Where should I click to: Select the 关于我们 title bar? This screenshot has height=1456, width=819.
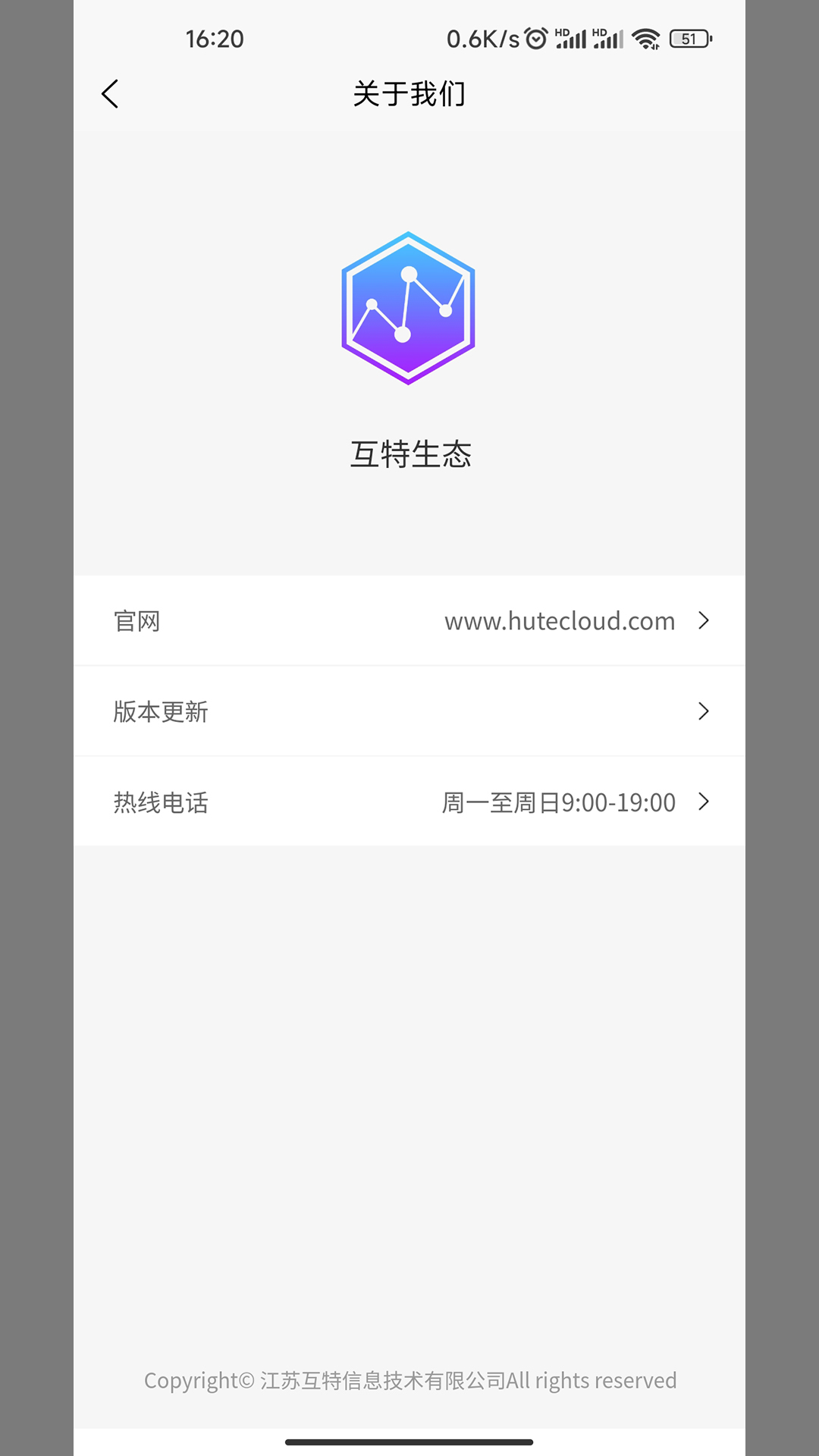pos(409,94)
